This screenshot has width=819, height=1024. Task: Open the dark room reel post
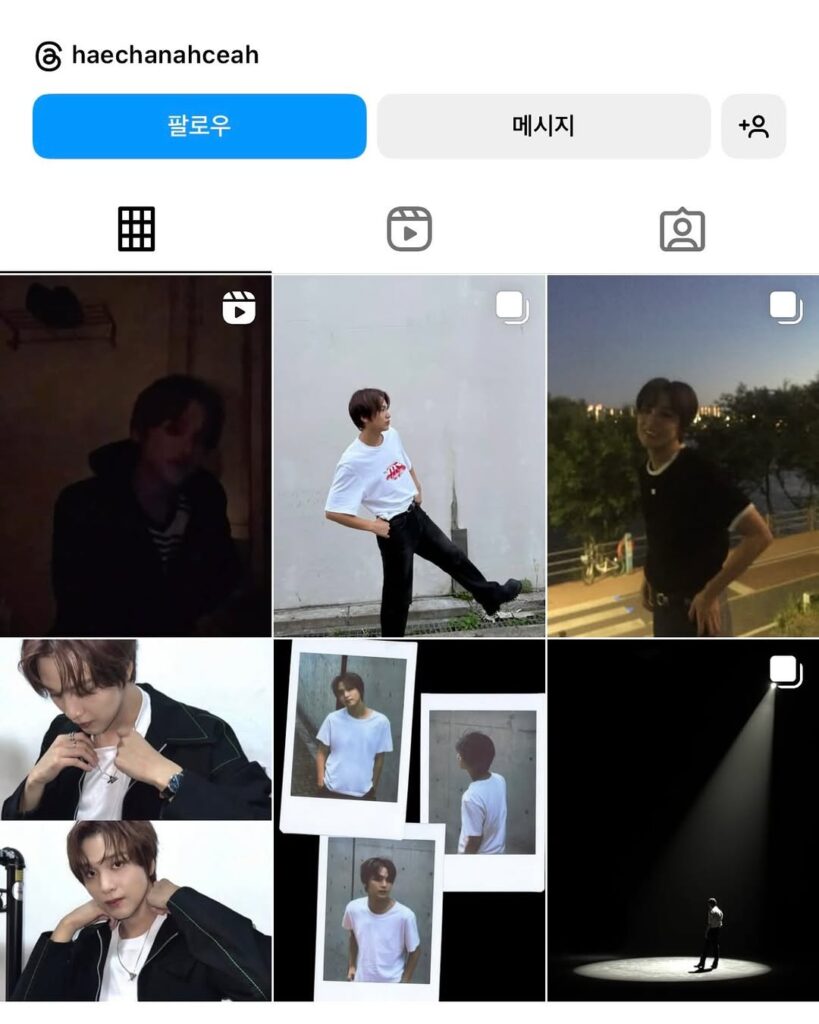click(x=135, y=456)
